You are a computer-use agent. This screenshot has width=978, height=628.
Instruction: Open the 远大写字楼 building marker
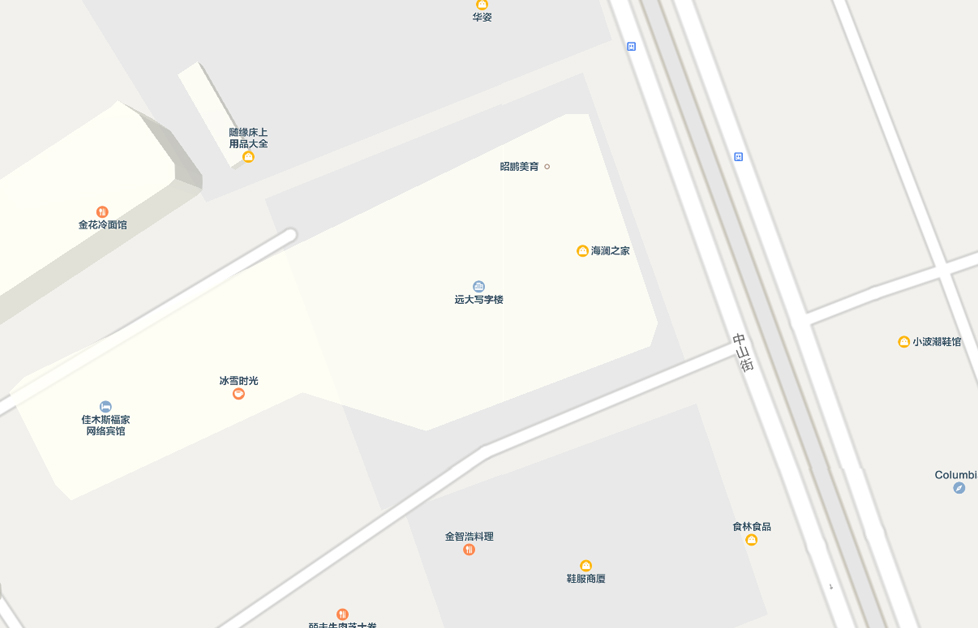tap(479, 287)
